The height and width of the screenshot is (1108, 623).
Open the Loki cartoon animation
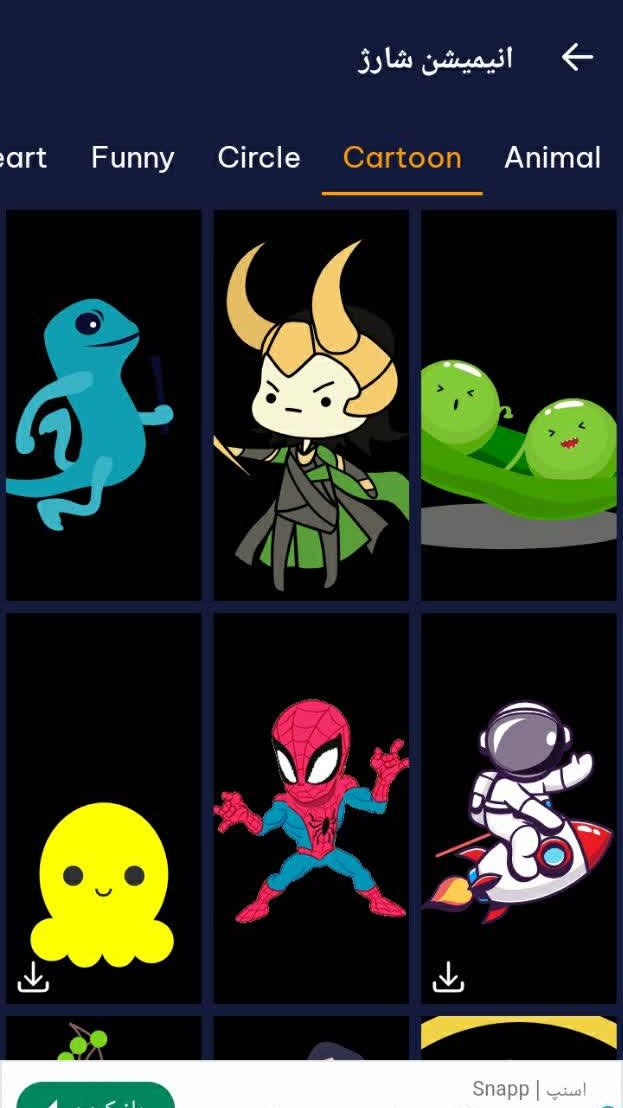click(311, 405)
